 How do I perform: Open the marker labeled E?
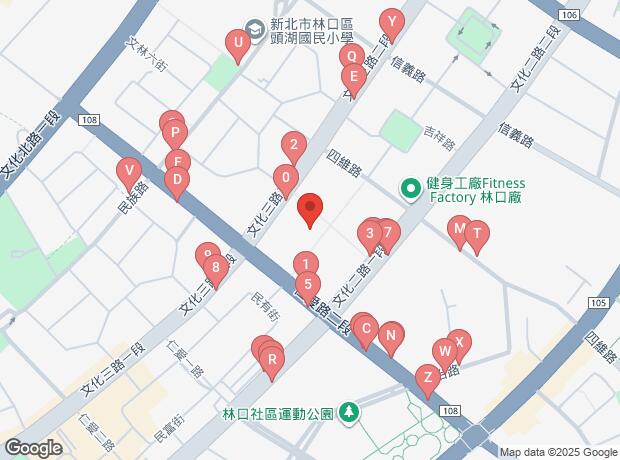point(352,78)
